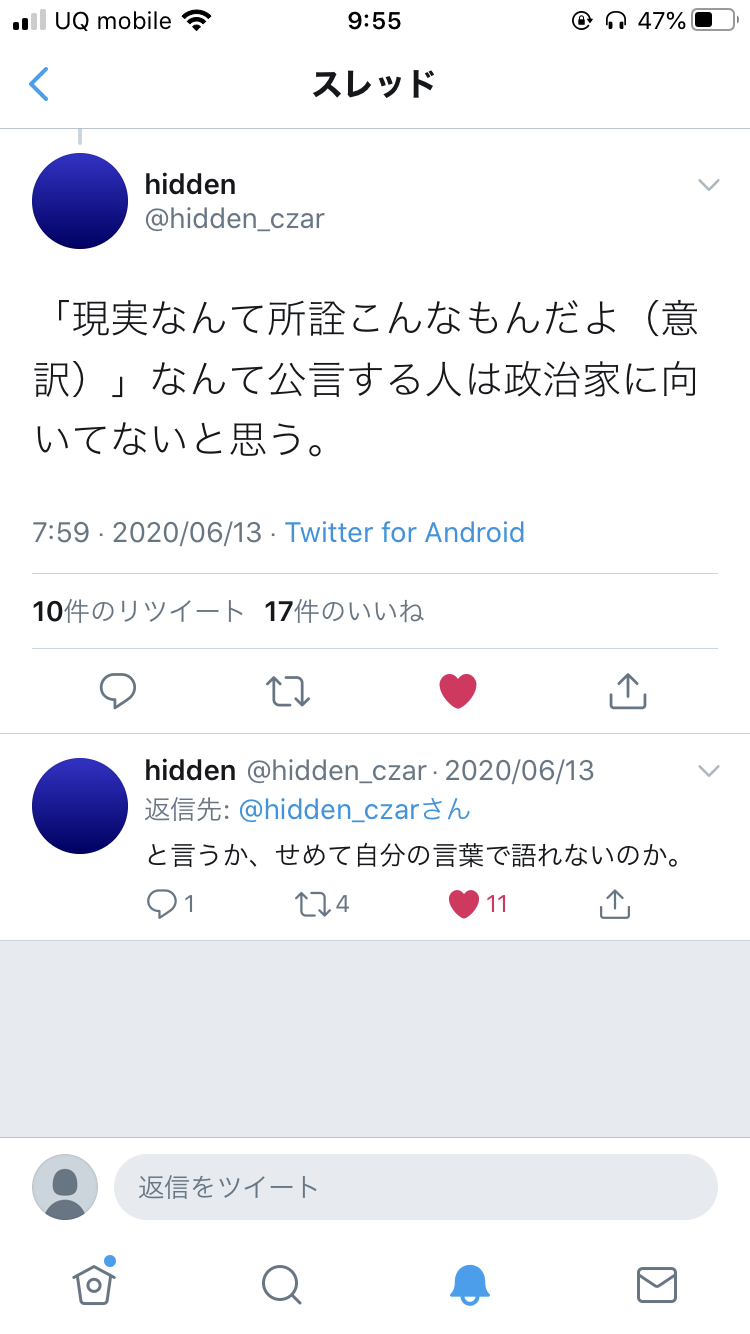750x1334 pixels.
Task: Open the reply tweet's chevron menu
Action: [708, 771]
